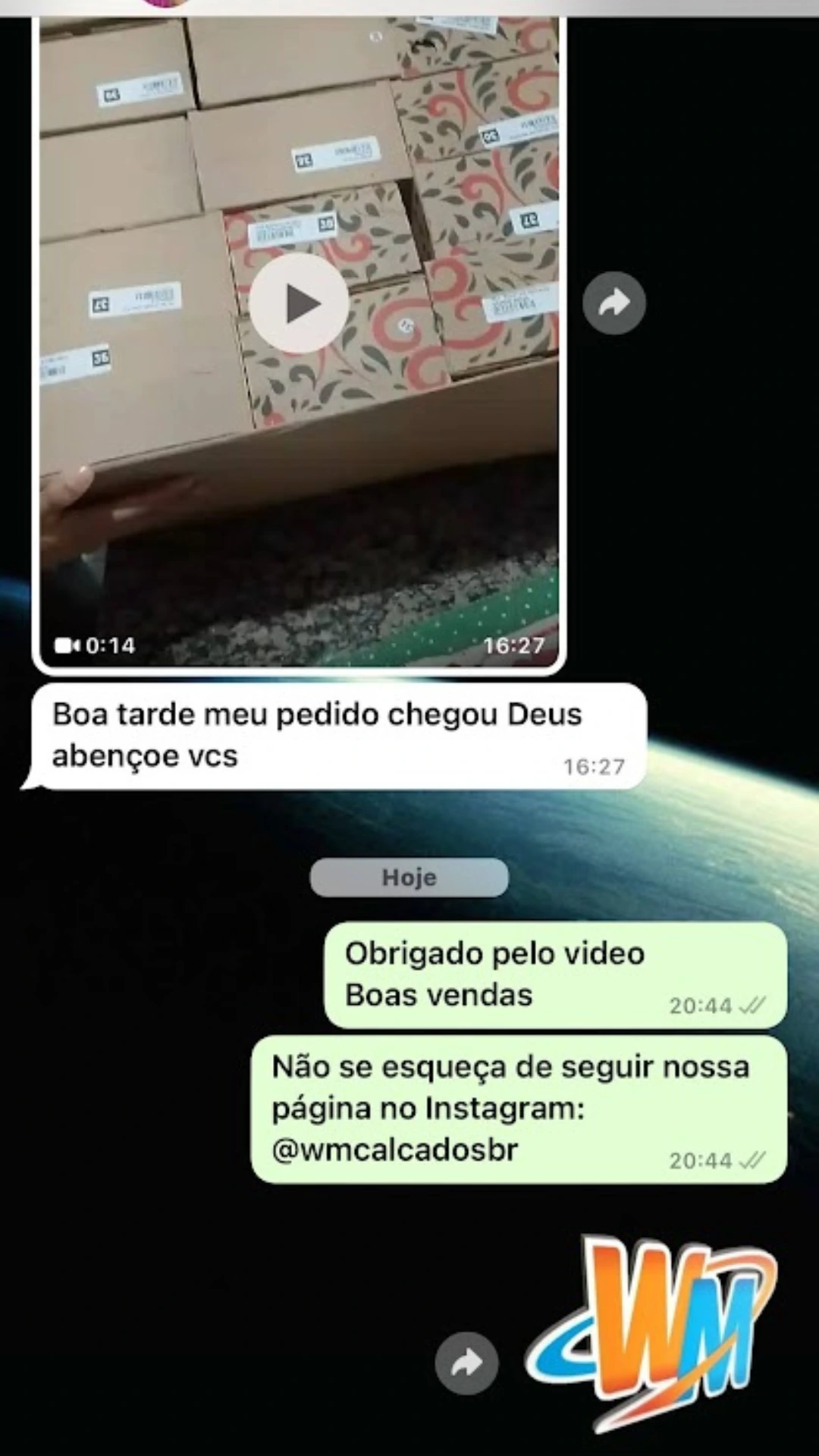Forward the WM sticker message
The height and width of the screenshot is (1456, 819).
[466, 1363]
